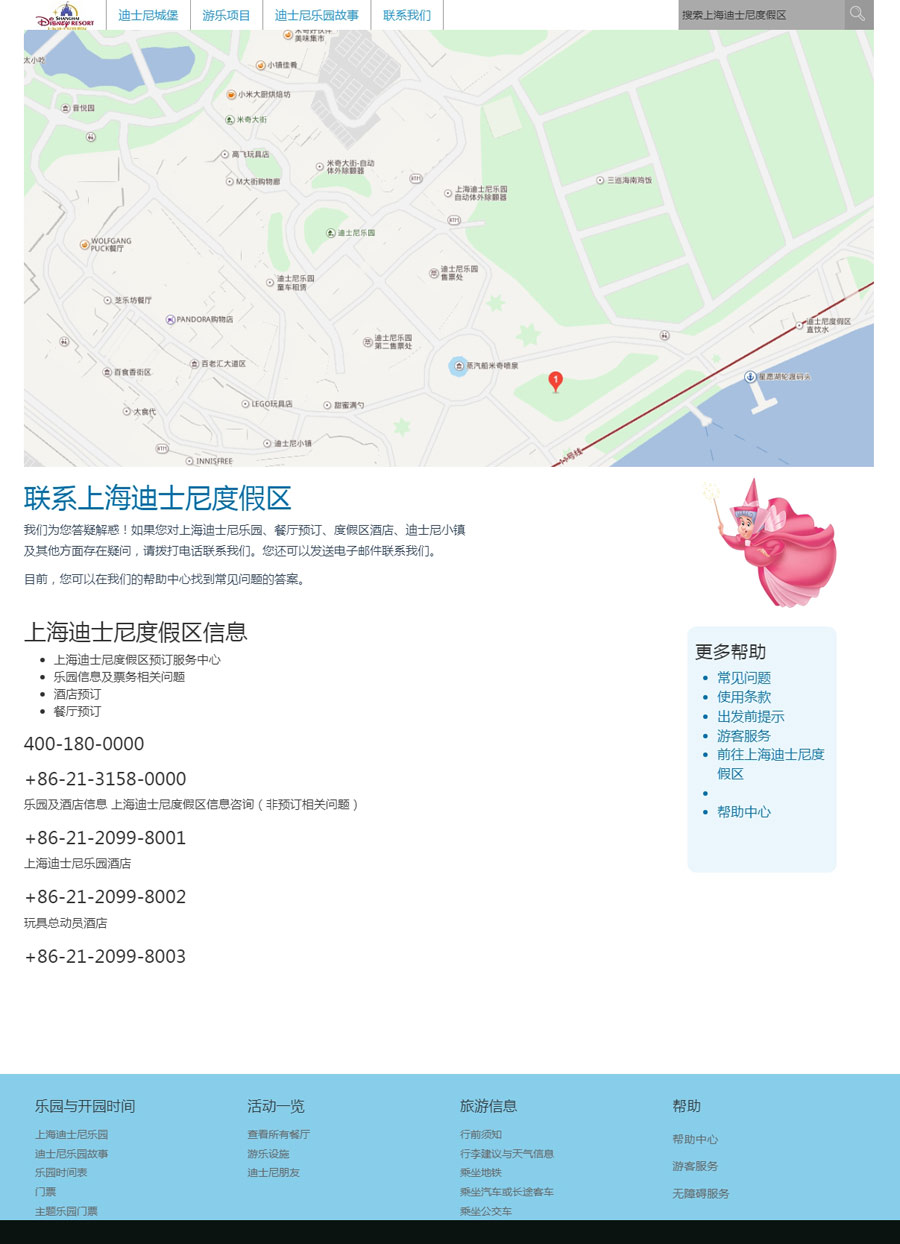Screen dimensions: 900x1244
Task: Open the 游乐项目 nav item
Action: pos(226,15)
